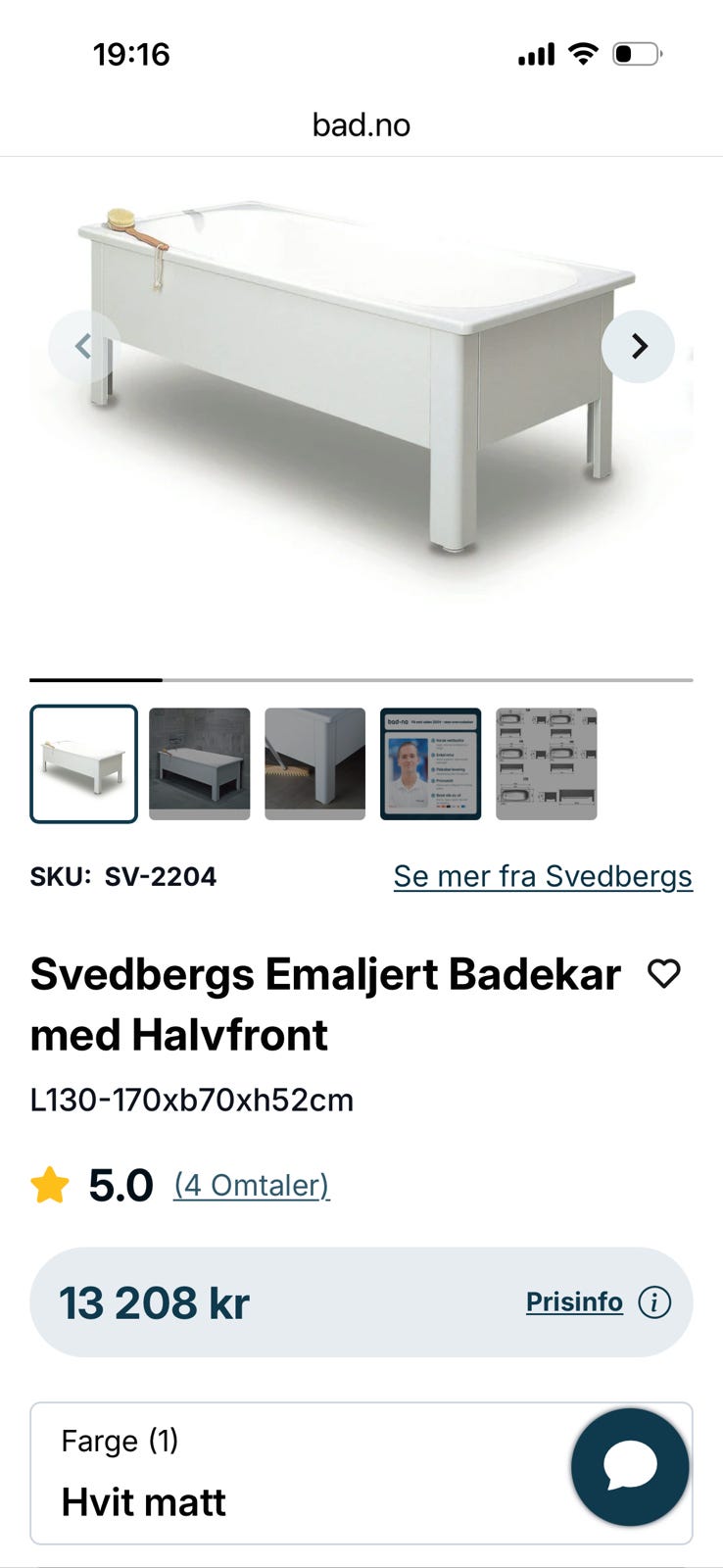Open the chat bubble in bottom corner
The width and height of the screenshot is (723, 1568).
click(630, 1464)
